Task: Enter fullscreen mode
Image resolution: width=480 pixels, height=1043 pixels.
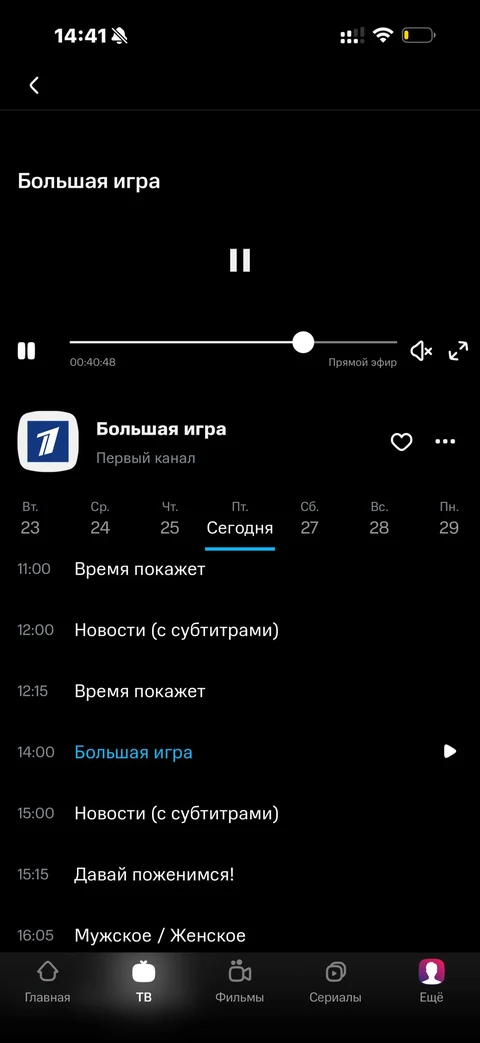Action: [458, 351]
